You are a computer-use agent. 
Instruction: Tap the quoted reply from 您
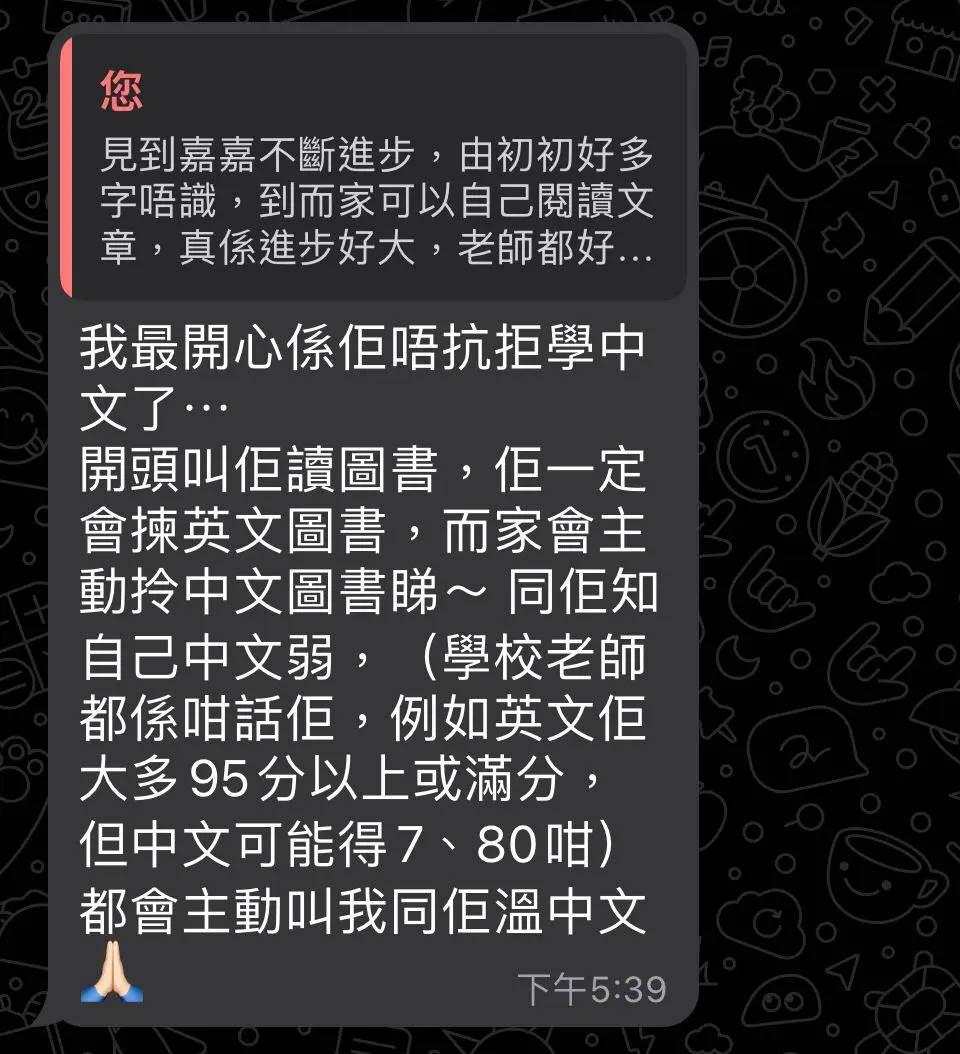pos(375,168)
